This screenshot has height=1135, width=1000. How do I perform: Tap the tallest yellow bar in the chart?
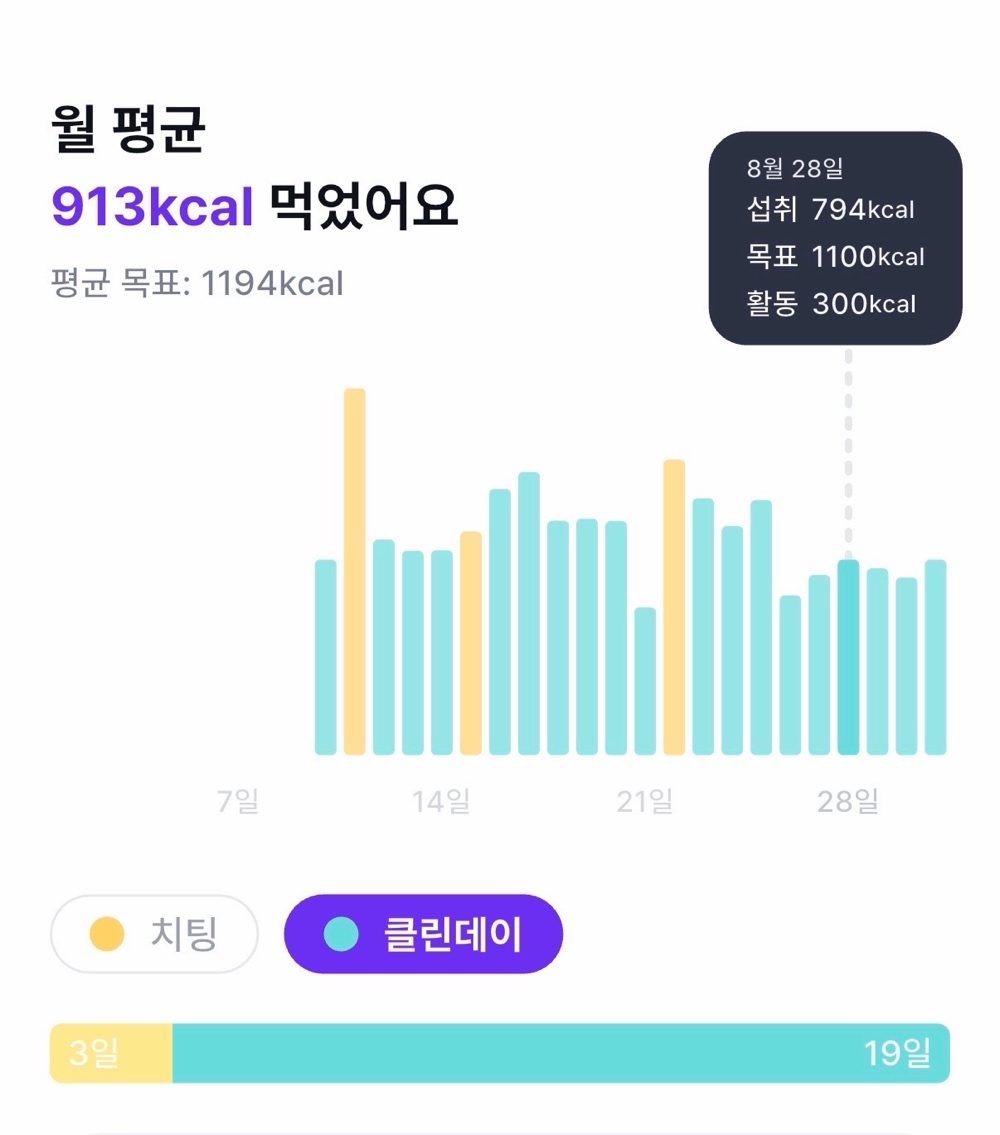(355, 572)
